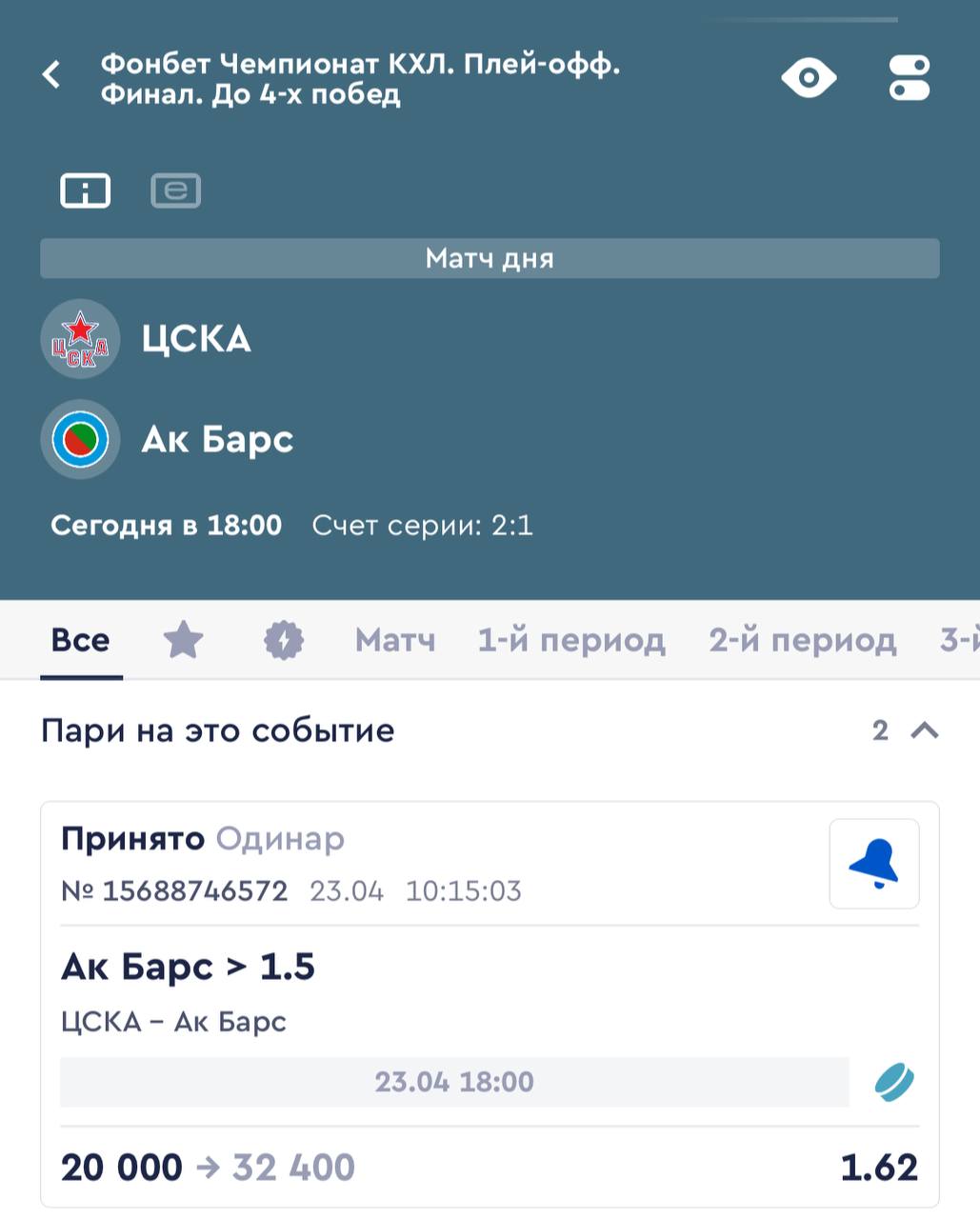
Task: Open the match info icon
Action: point(86,190)
